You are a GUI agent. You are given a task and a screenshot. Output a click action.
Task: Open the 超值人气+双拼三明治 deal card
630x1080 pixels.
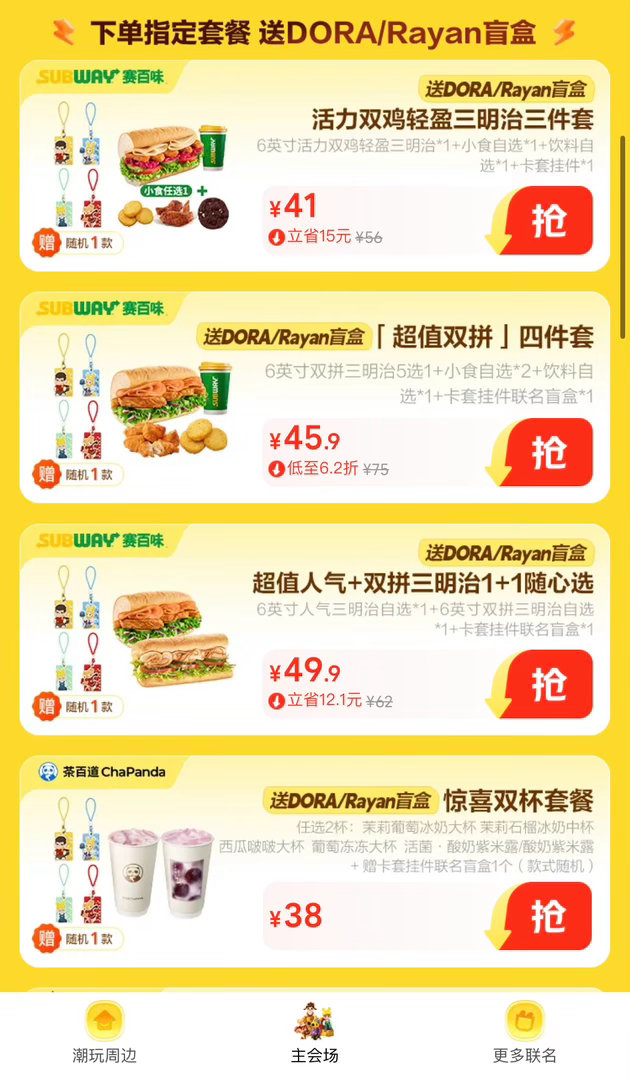click(x=315, y=630)
